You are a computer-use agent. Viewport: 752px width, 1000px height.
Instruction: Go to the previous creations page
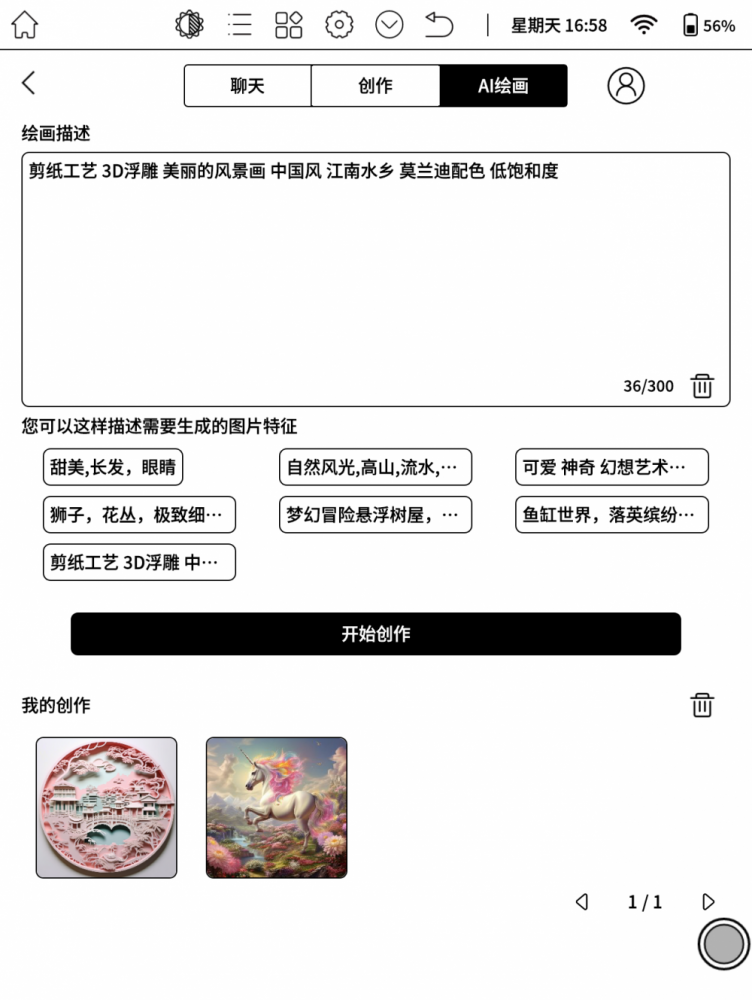point(582,902)
